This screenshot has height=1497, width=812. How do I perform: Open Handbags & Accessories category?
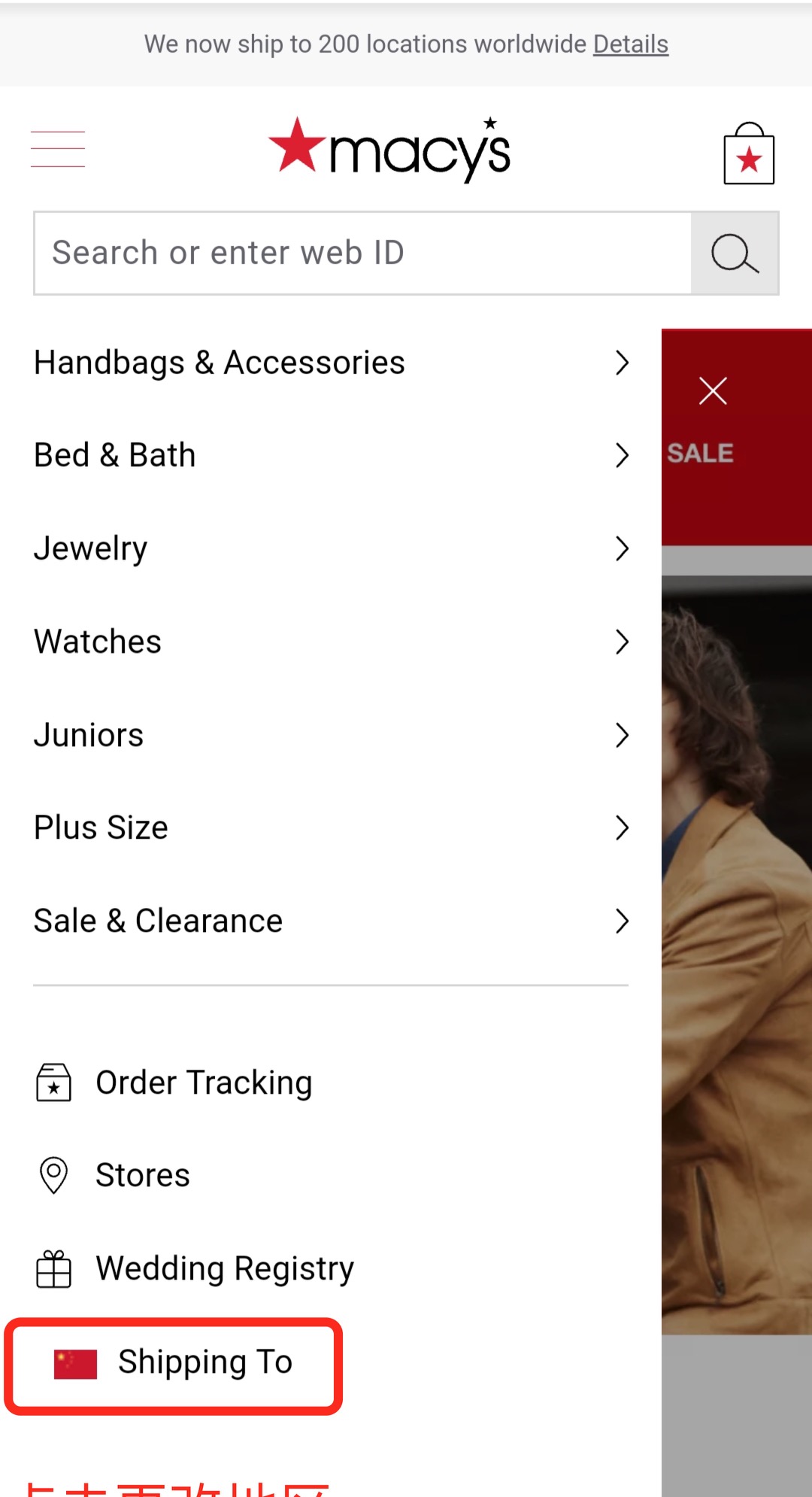(331, 363)
